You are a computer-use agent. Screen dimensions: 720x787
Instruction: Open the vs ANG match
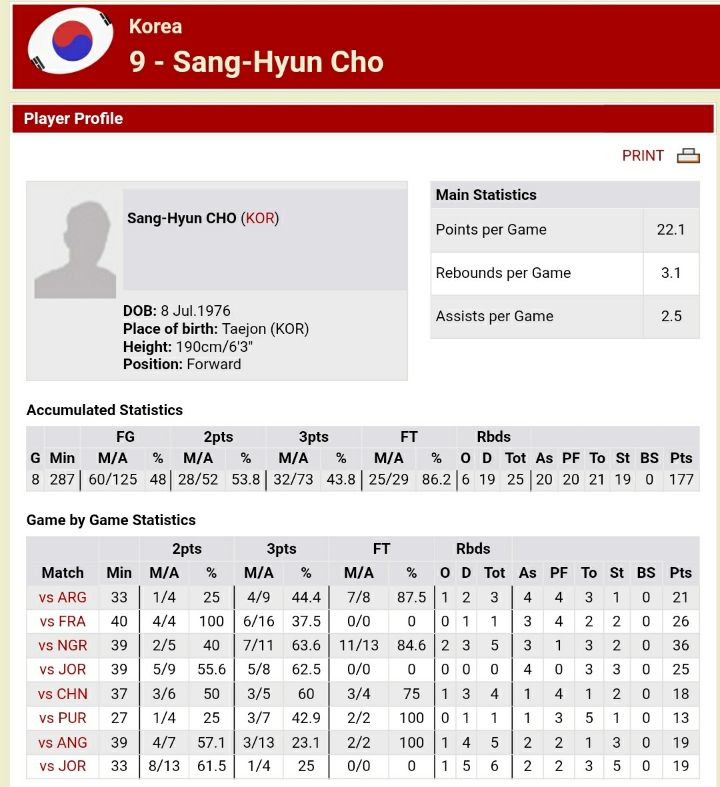[x=63, y=742]
